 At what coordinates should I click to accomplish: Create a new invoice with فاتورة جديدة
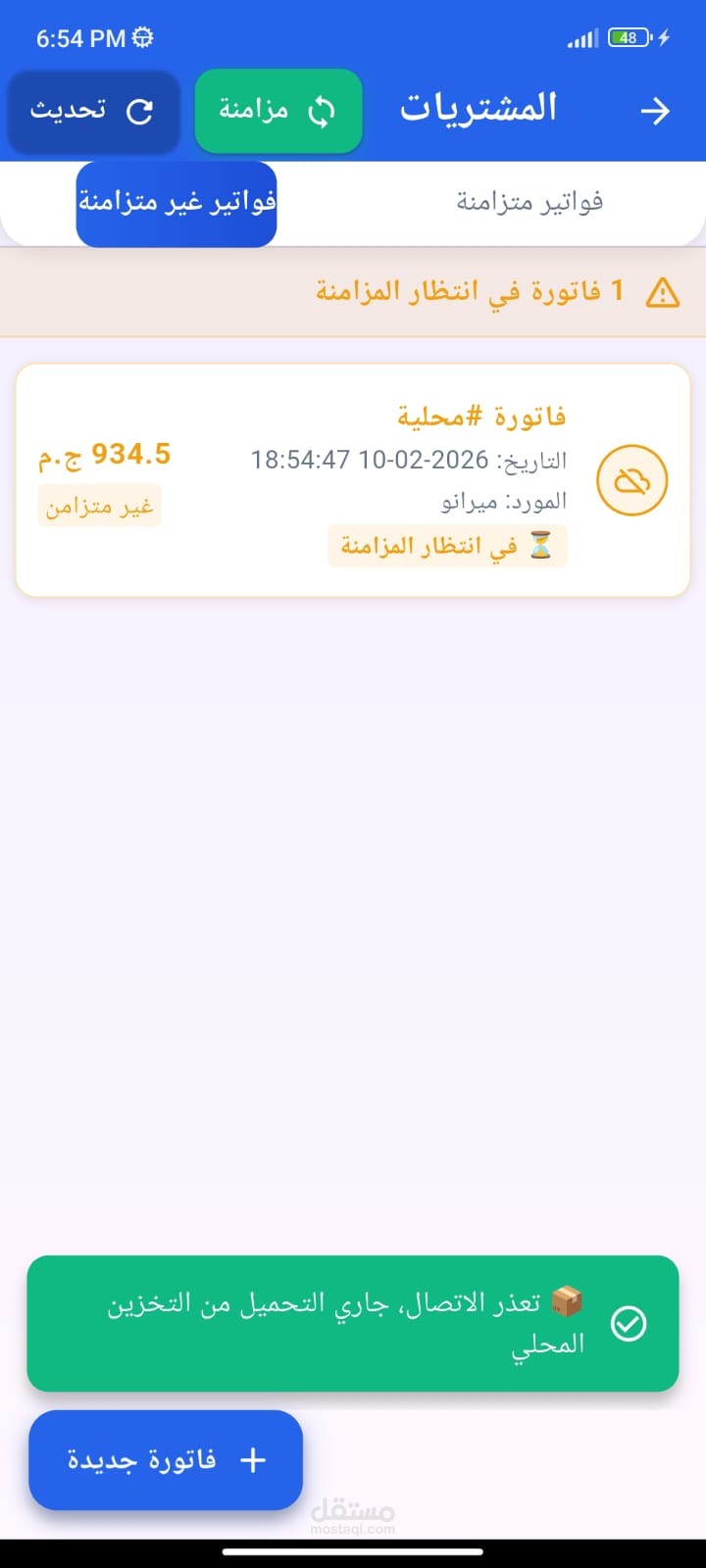(x=166, y=1459)
